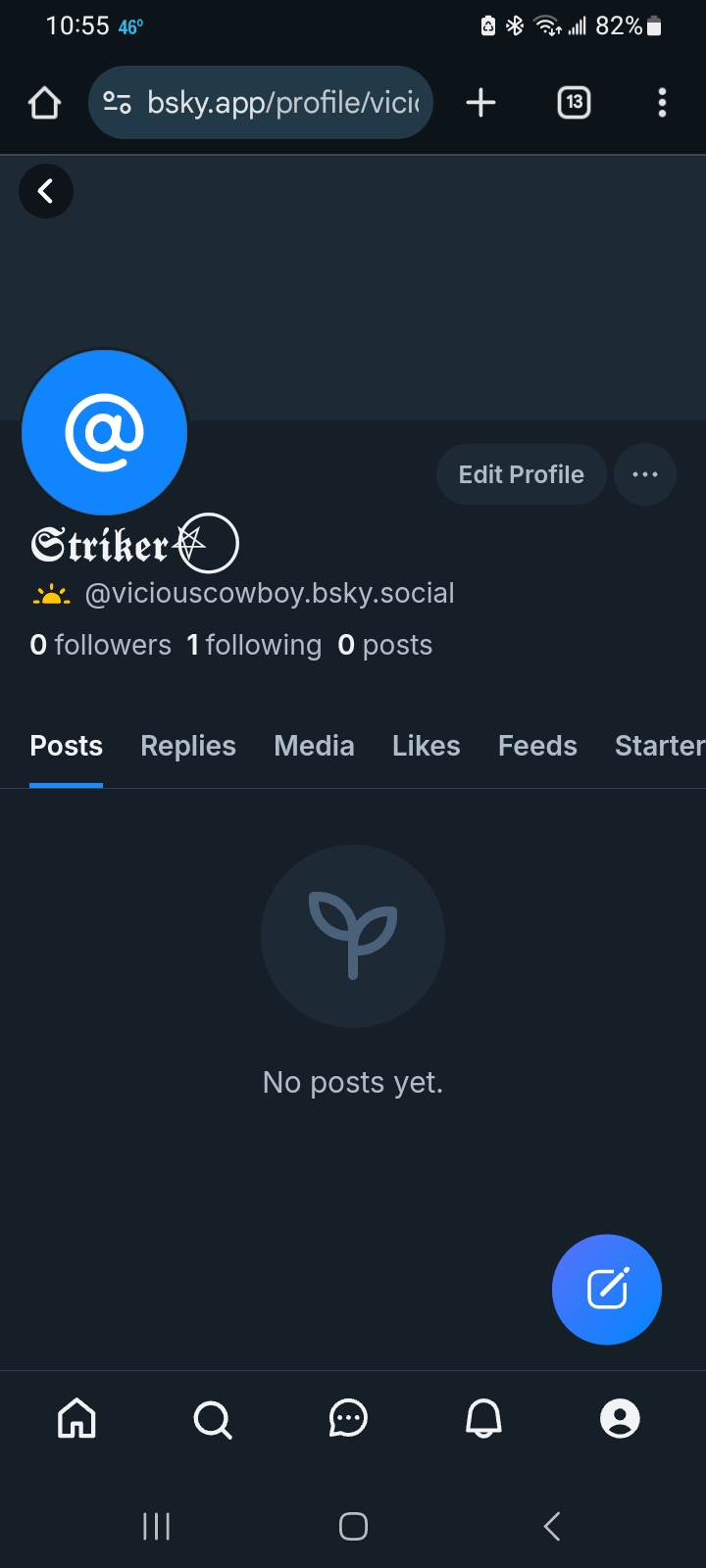
Task: Open the browser address bar
Action: [x=282, y=102]
